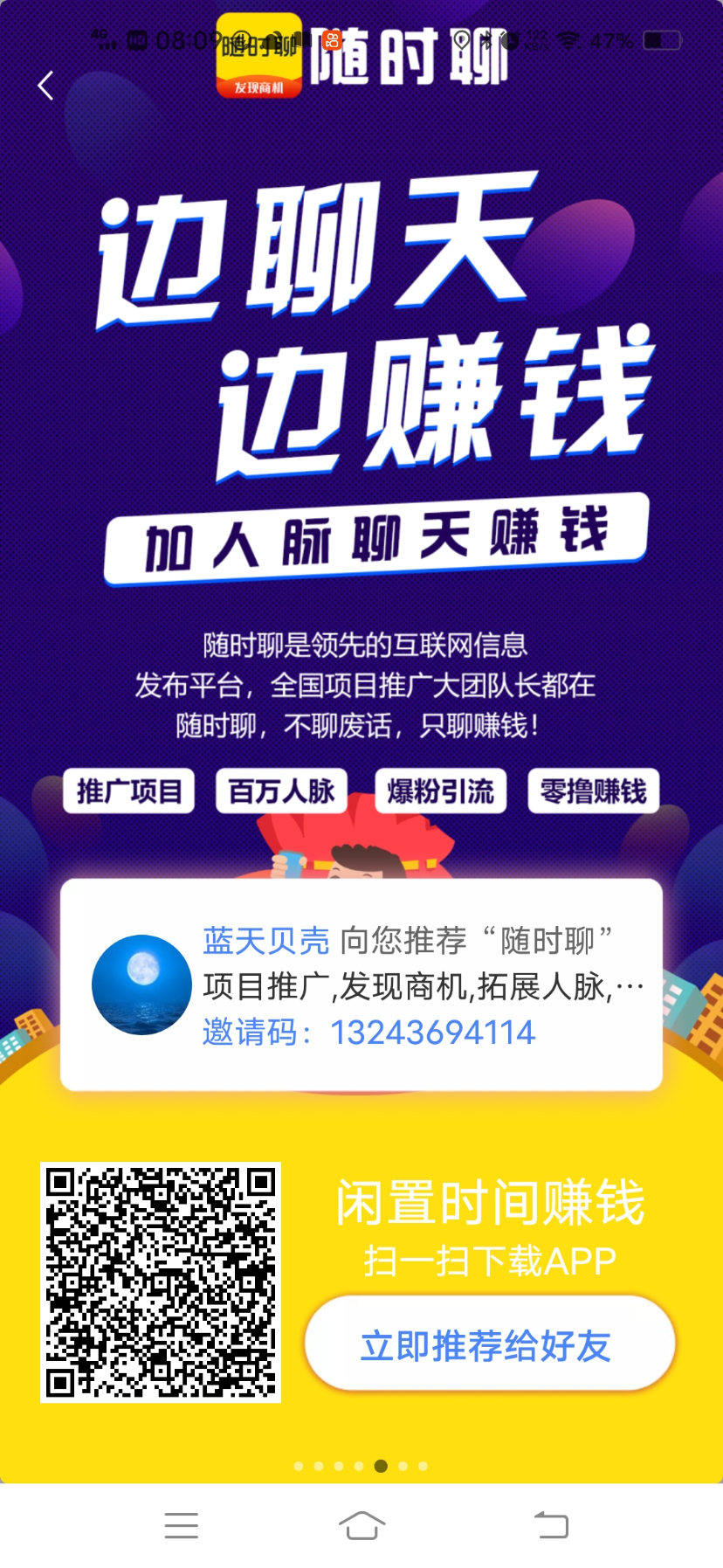Go to the system home screen
Image resolution: width=723 pixels, height=1568 pixels.
361,1525
